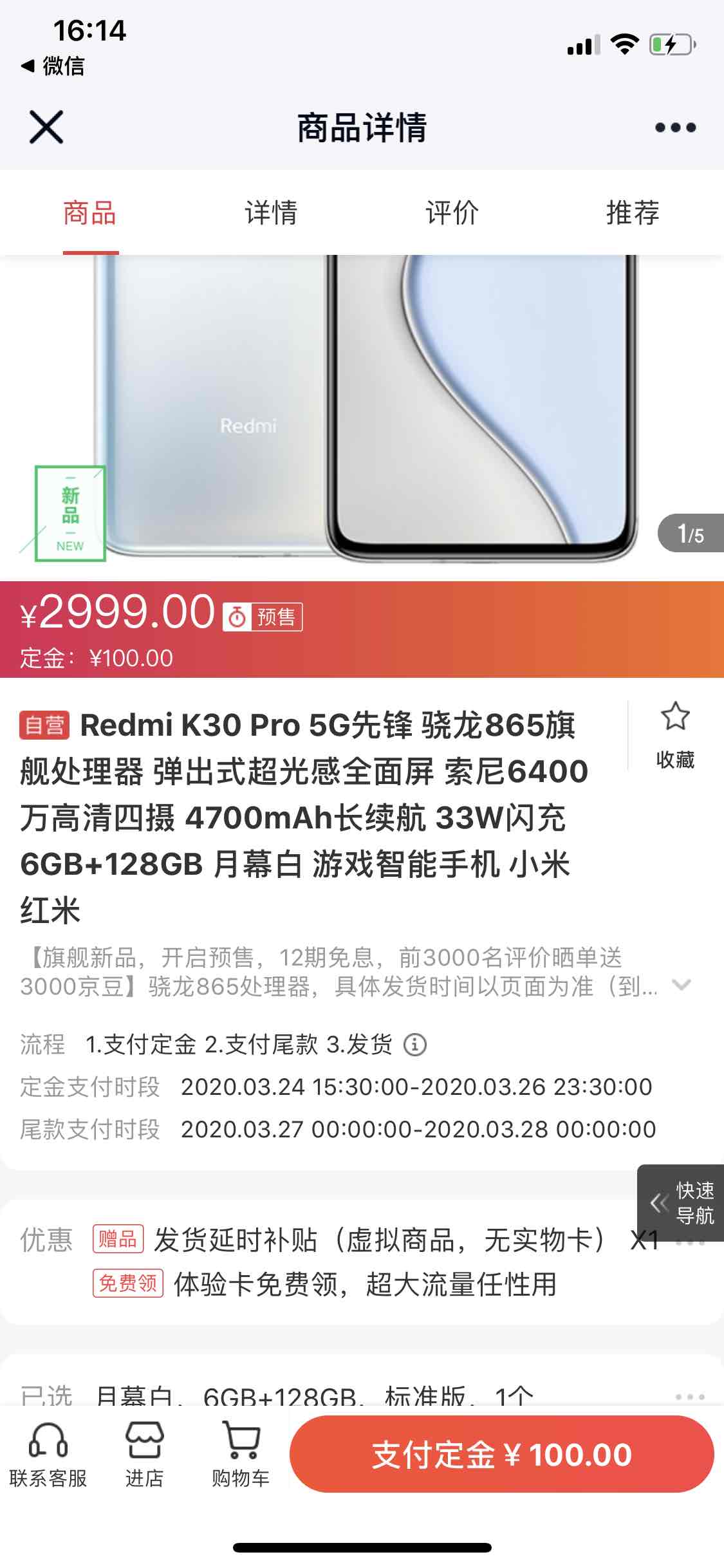The width and height of the screenshot is (724, 1568).
Task: Show info about the 流程 payment process
Action: pyautogui.click(x=415, y=1045)
